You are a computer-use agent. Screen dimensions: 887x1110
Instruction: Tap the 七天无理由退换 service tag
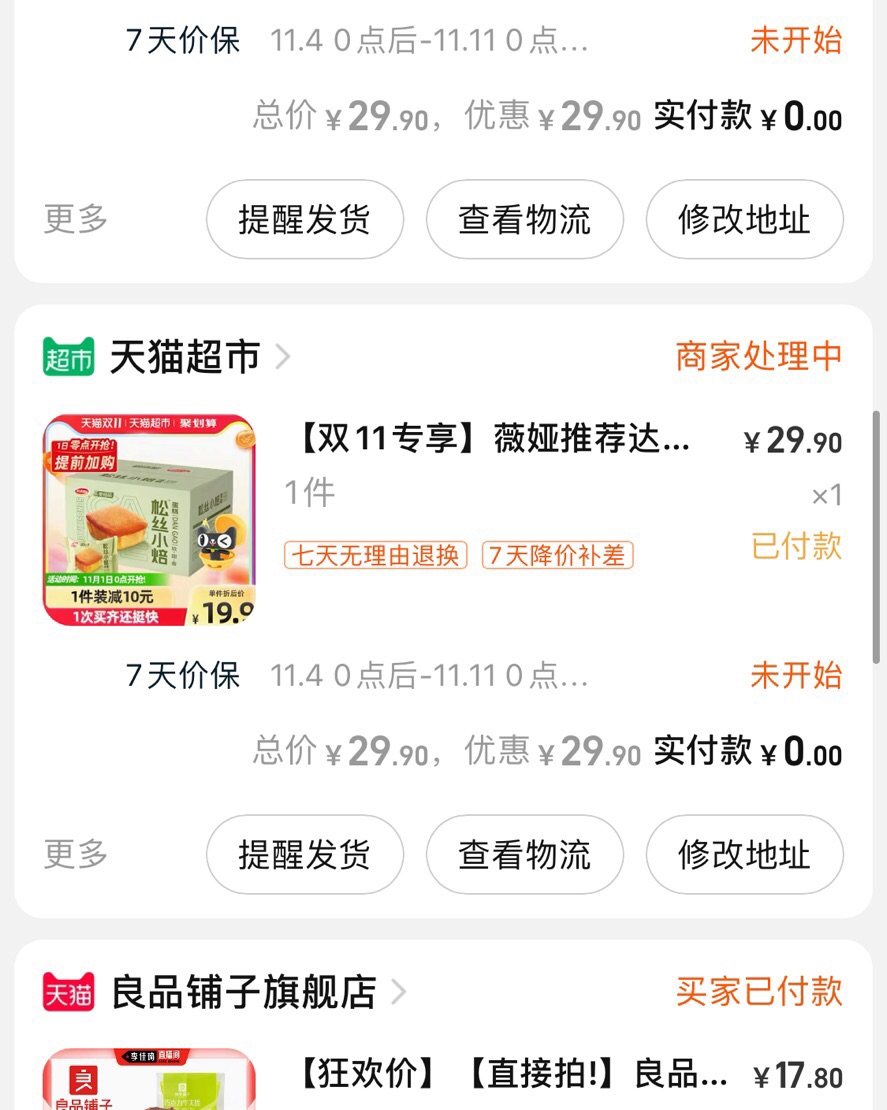click(372, 553)
